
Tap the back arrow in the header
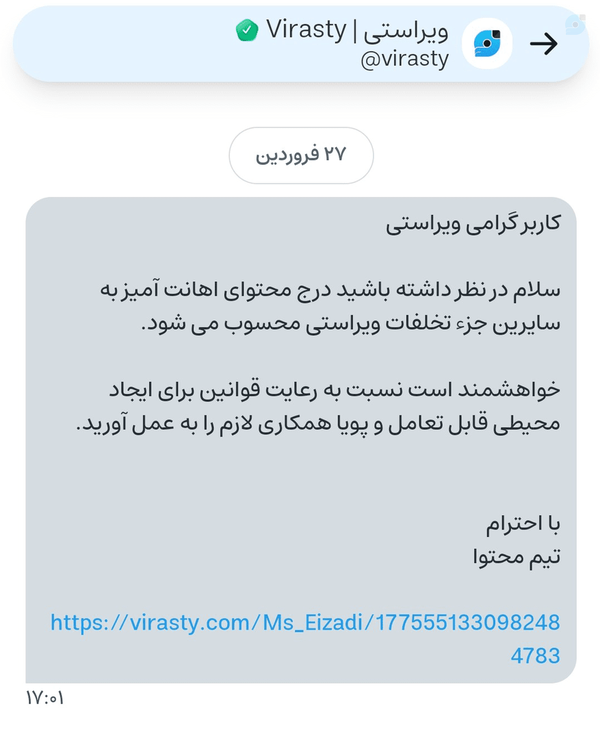[543, 44]
